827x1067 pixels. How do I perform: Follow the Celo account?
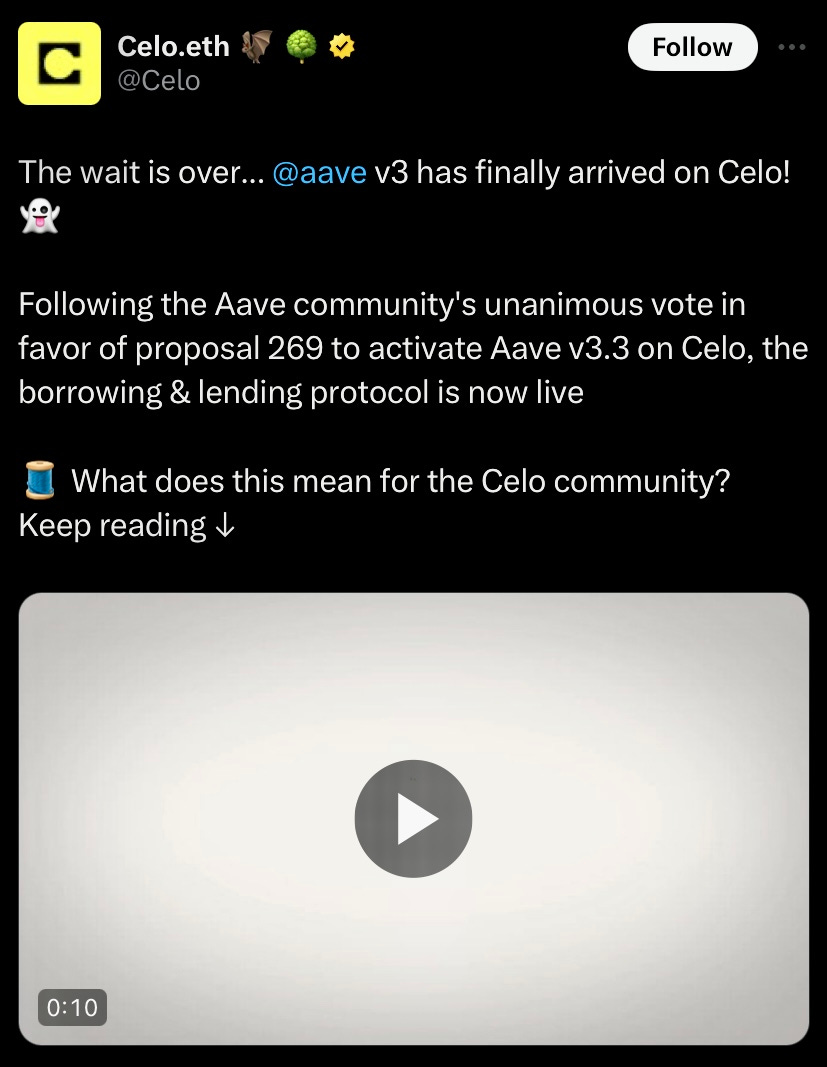tap(692, 47)
